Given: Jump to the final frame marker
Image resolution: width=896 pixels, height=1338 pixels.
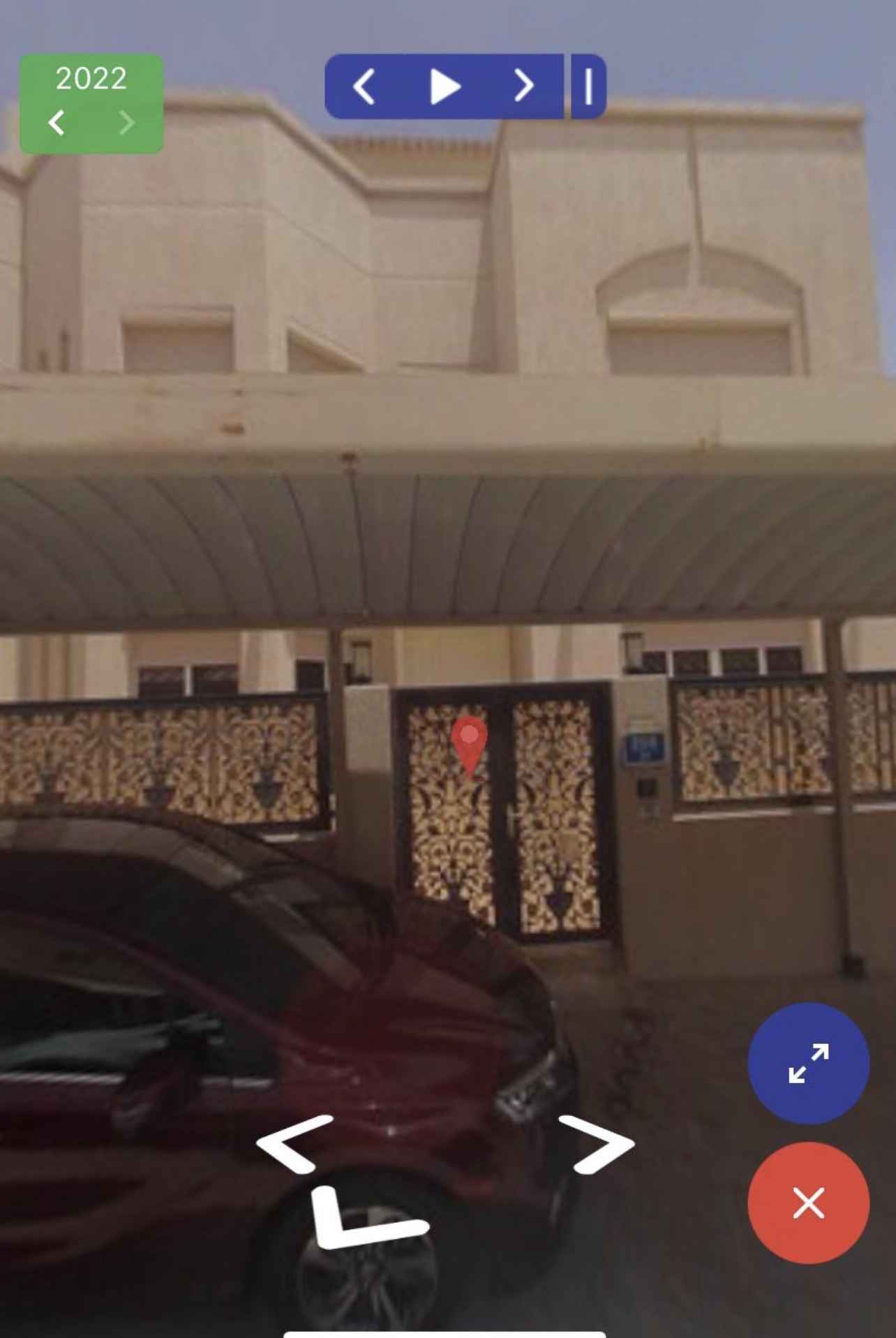Looking at the screenshot, I should 588,86.
